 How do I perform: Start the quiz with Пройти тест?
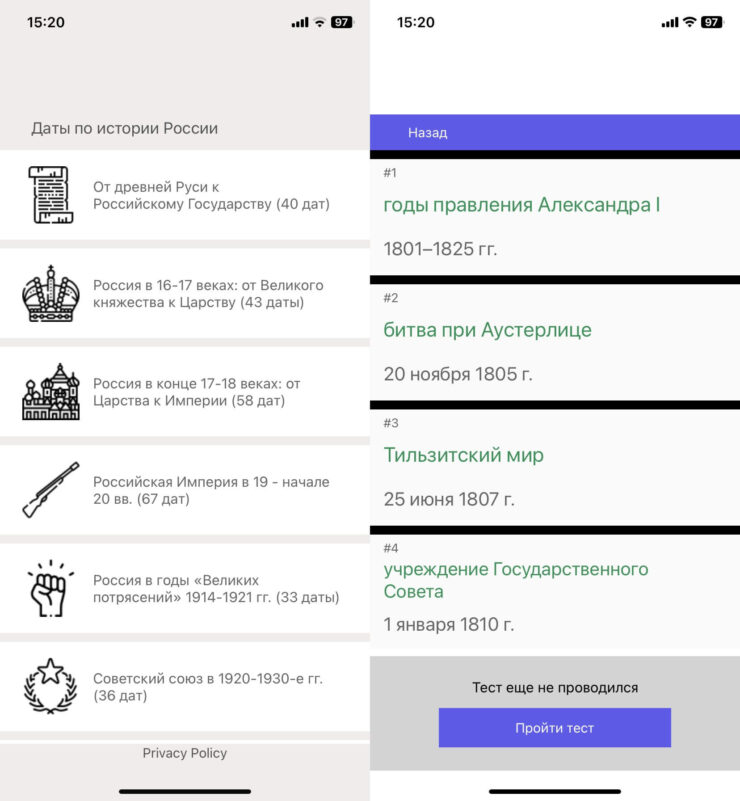pyautogui.click(x=554, y=728)
